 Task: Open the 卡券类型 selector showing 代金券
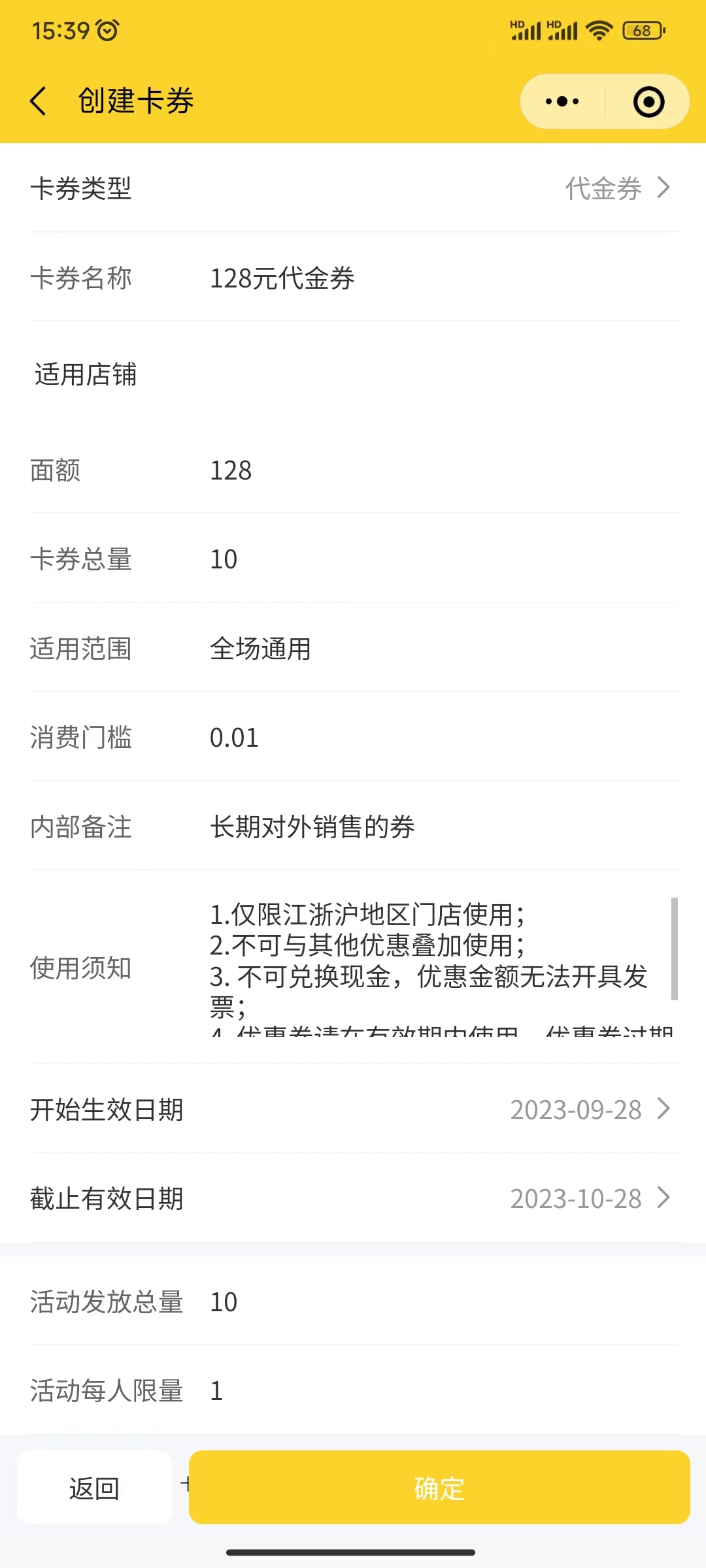coord(614,188)
